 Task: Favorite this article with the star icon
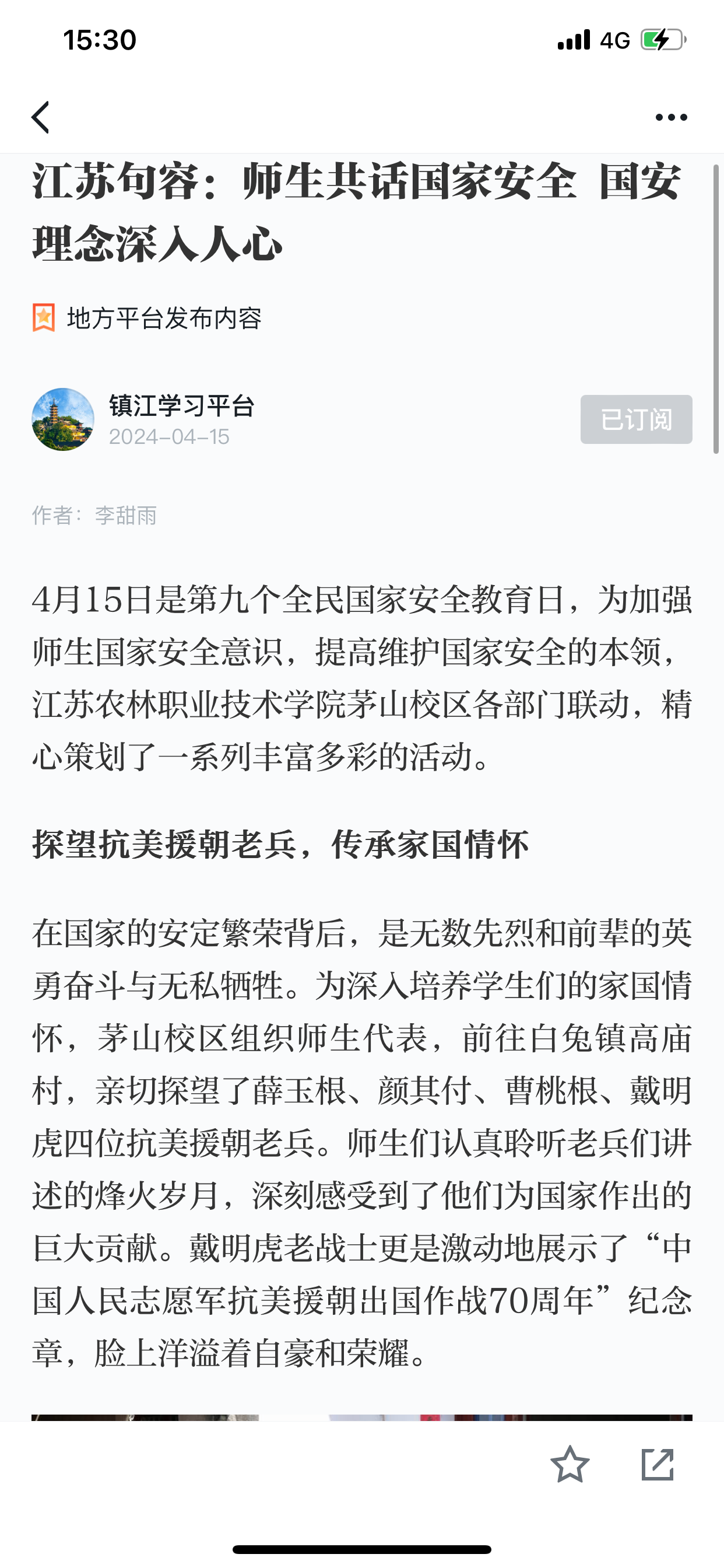click(x=570, y=1464)
